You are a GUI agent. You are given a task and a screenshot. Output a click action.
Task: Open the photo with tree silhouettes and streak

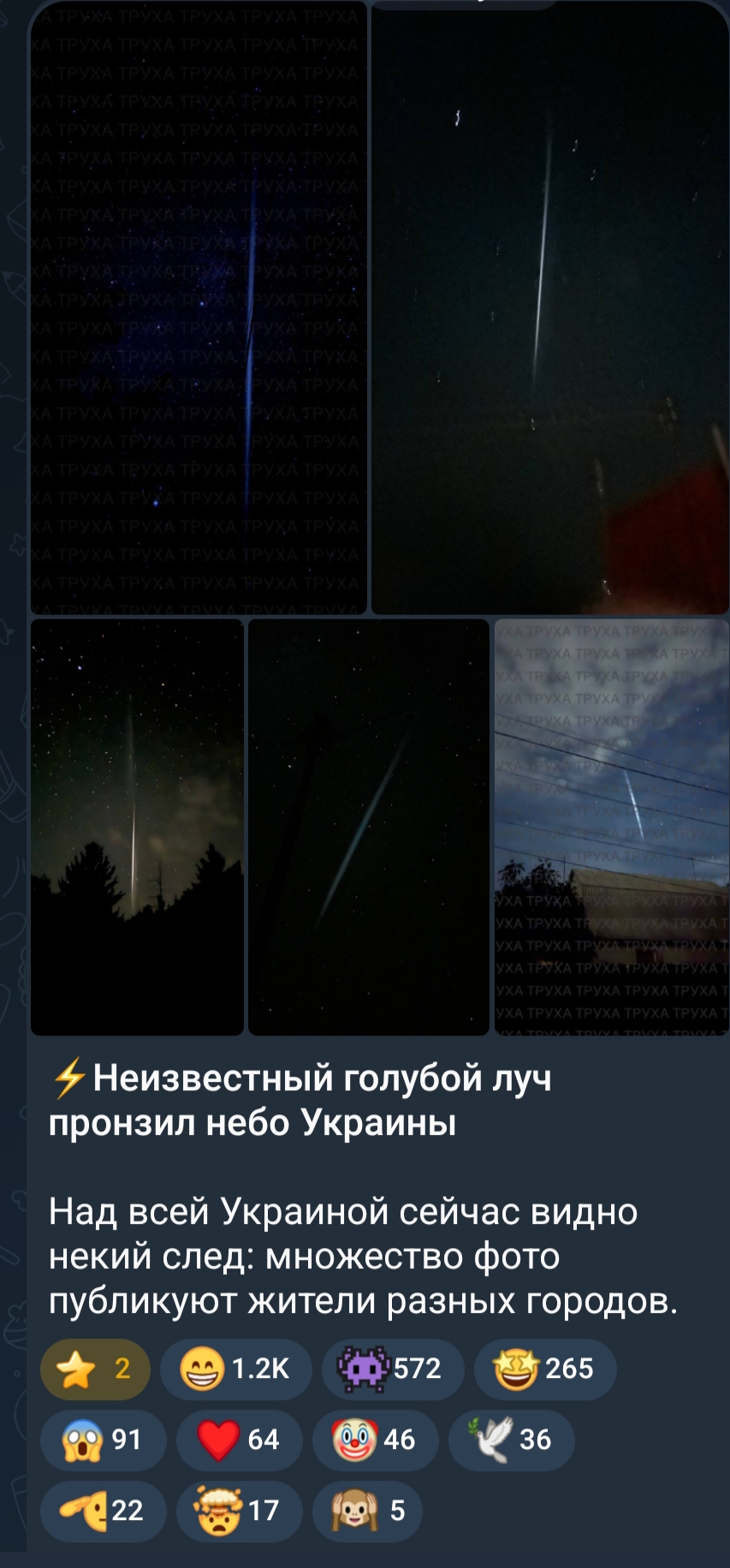(x=137, y=827)
